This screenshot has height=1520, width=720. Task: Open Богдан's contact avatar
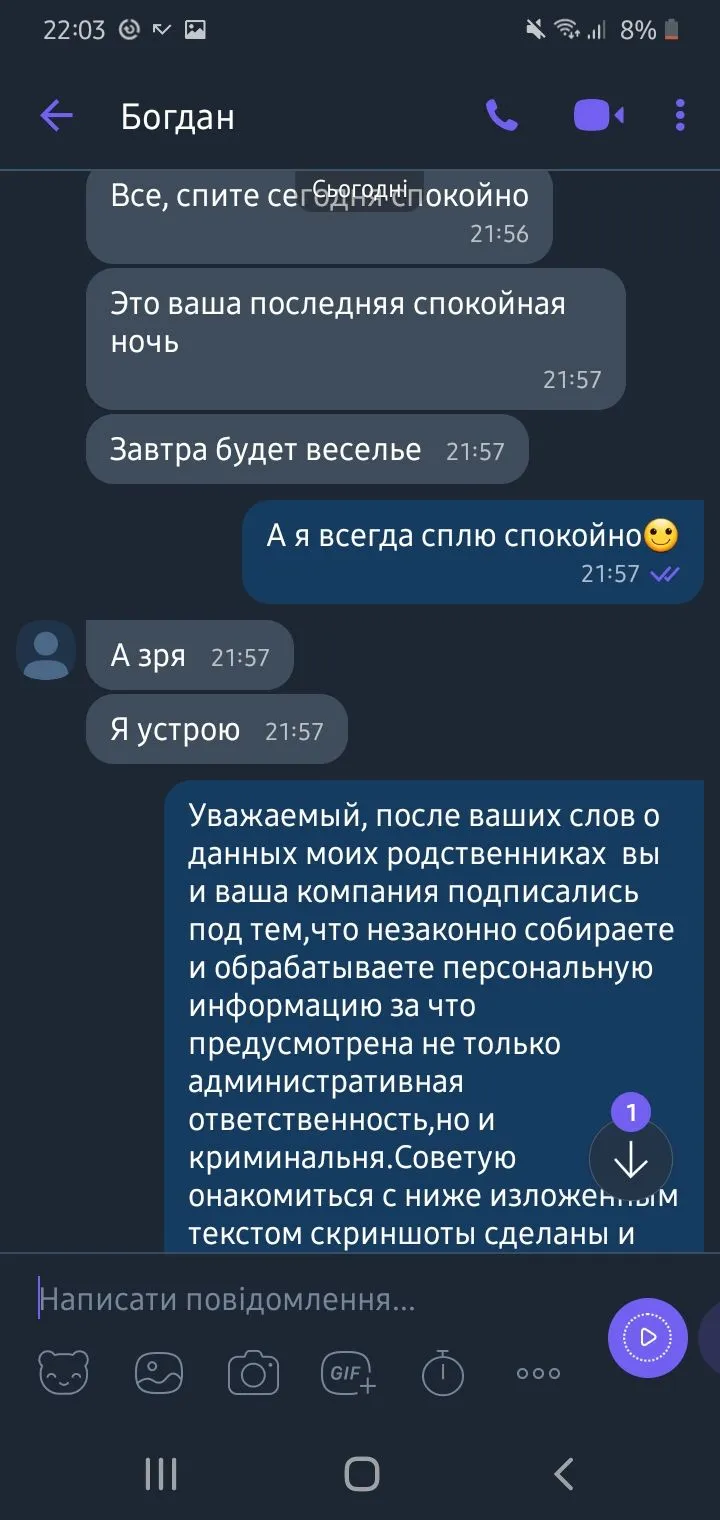pos(46,651)
